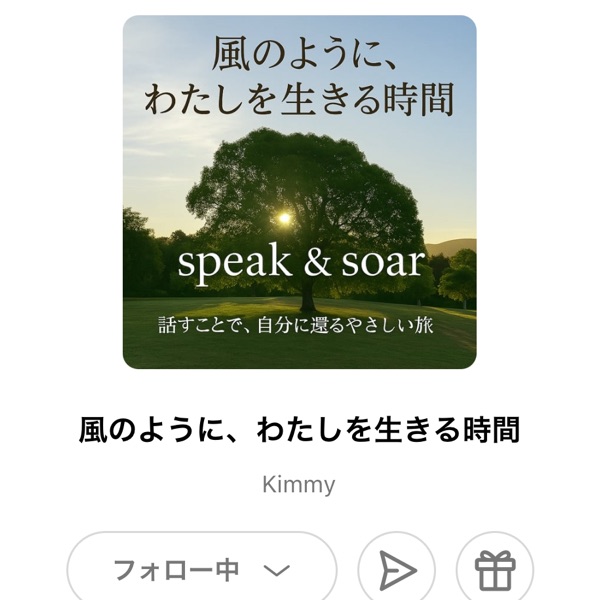This screenshot has height=600, width=600.
Task: Open the channel cover artwork
Action: [299, 192]
